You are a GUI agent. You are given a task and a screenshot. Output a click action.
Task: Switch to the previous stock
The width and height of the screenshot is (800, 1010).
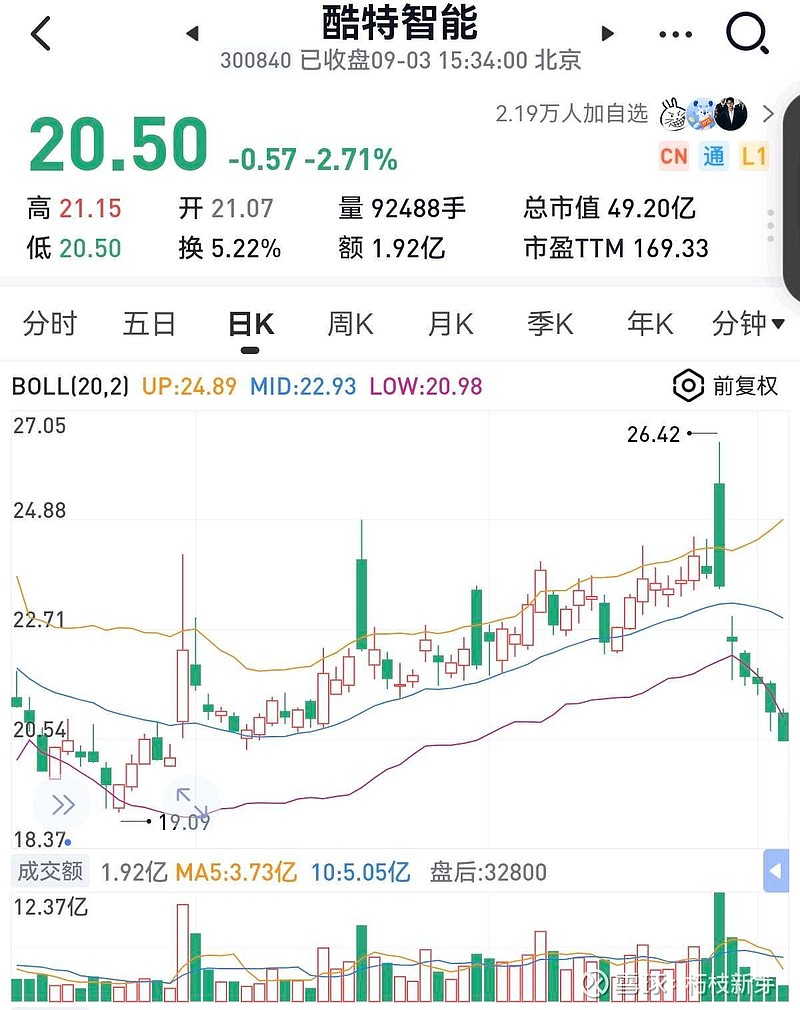coord(192,34)
